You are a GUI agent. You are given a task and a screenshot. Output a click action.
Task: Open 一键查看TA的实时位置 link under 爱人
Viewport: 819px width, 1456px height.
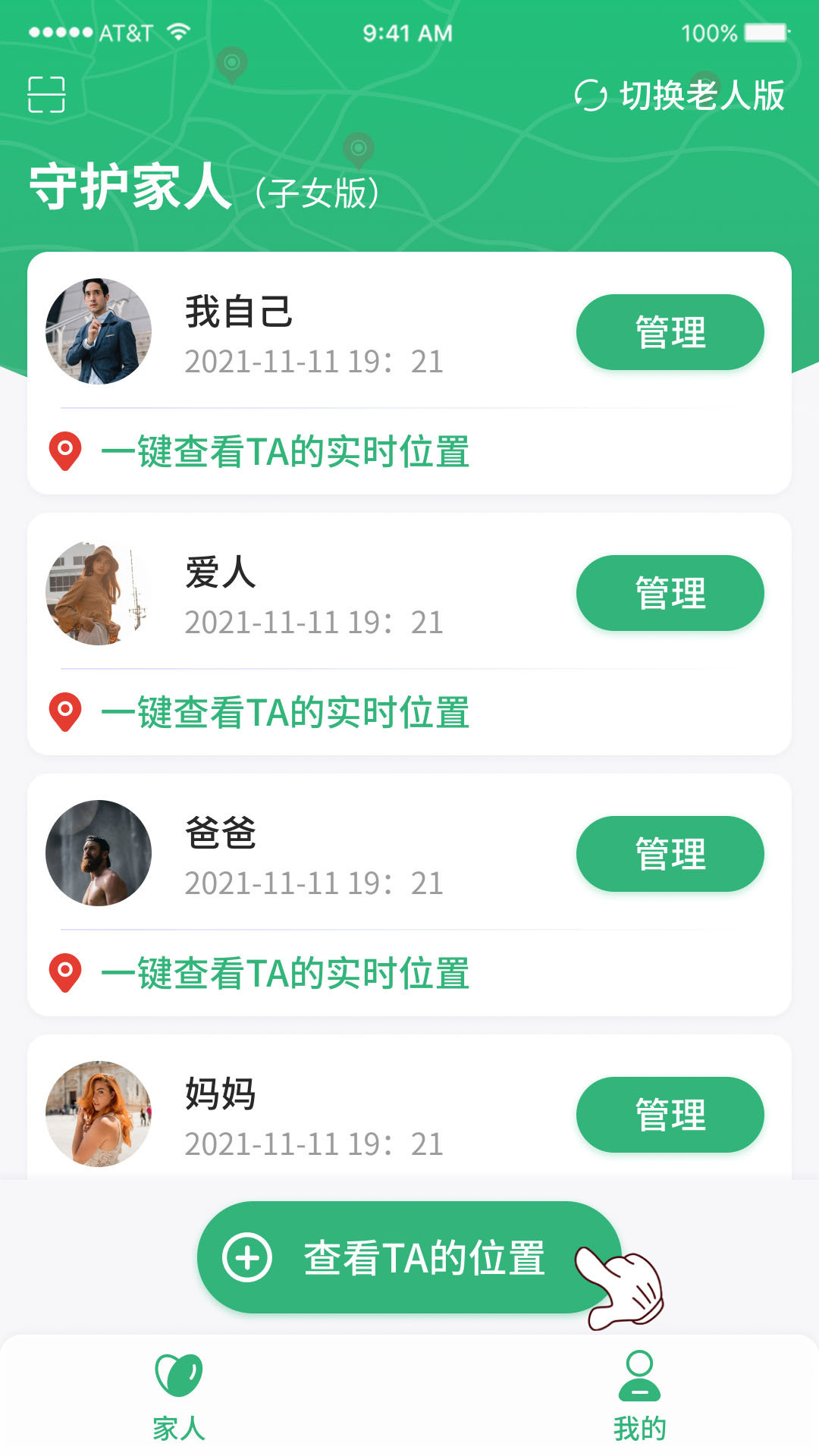point(288,712)
